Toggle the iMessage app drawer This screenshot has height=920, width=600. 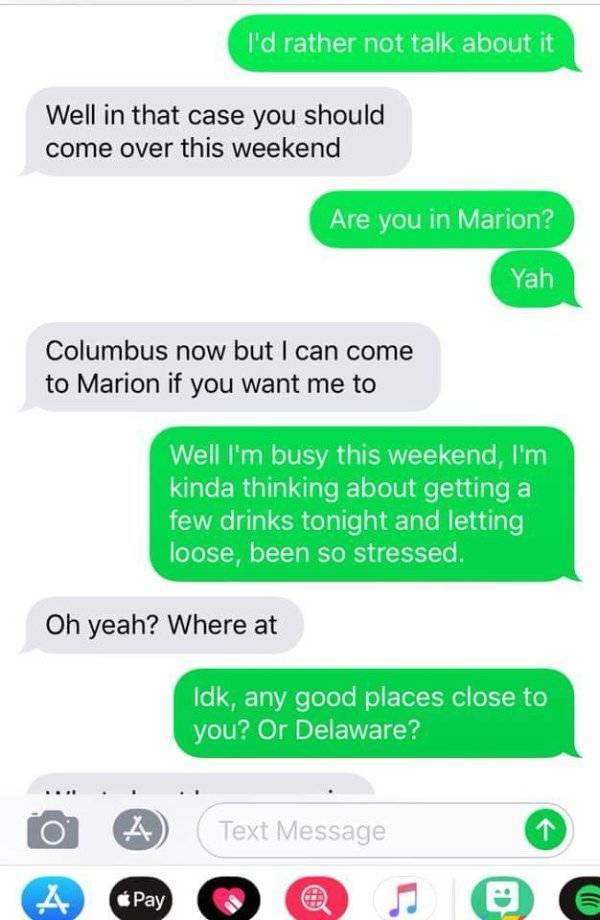click(x=132, y=830)
